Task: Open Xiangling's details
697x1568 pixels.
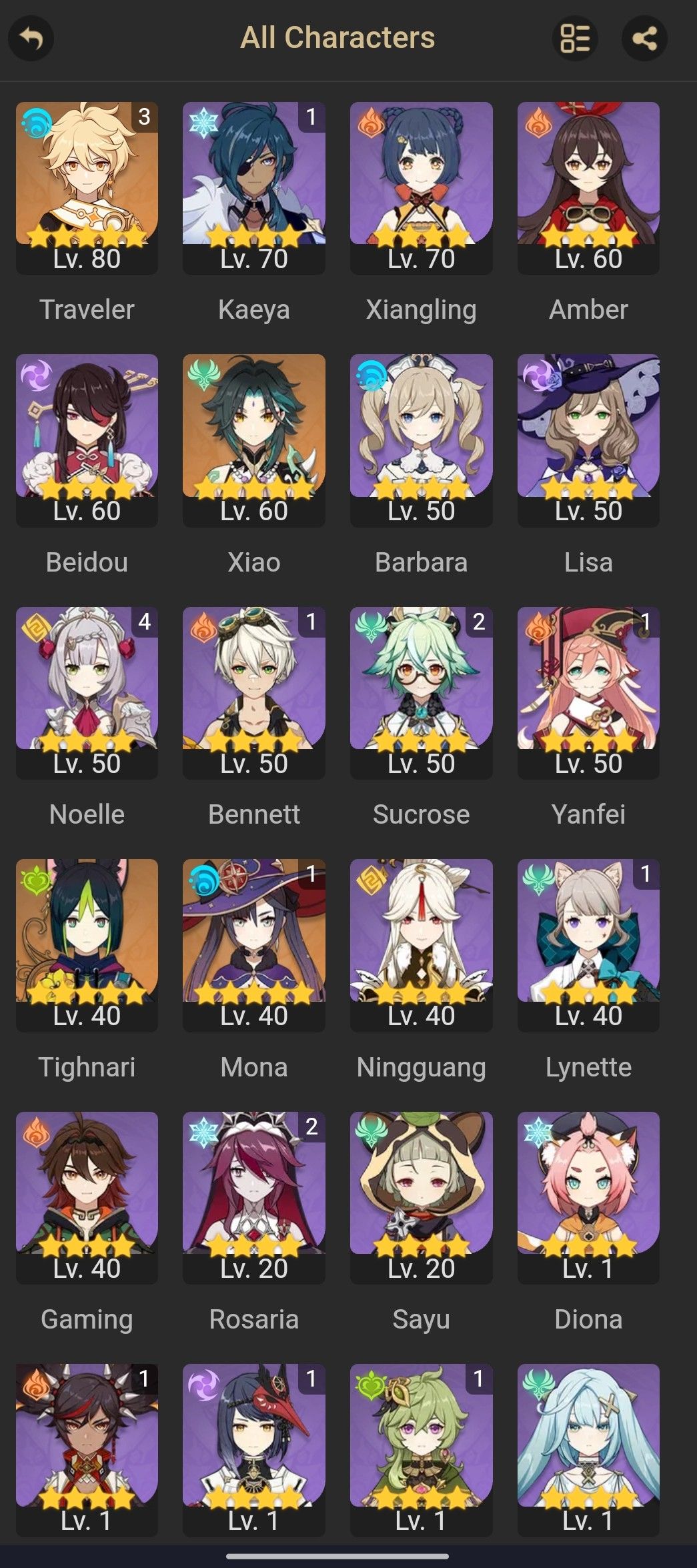Action: [x=421, y=187]
